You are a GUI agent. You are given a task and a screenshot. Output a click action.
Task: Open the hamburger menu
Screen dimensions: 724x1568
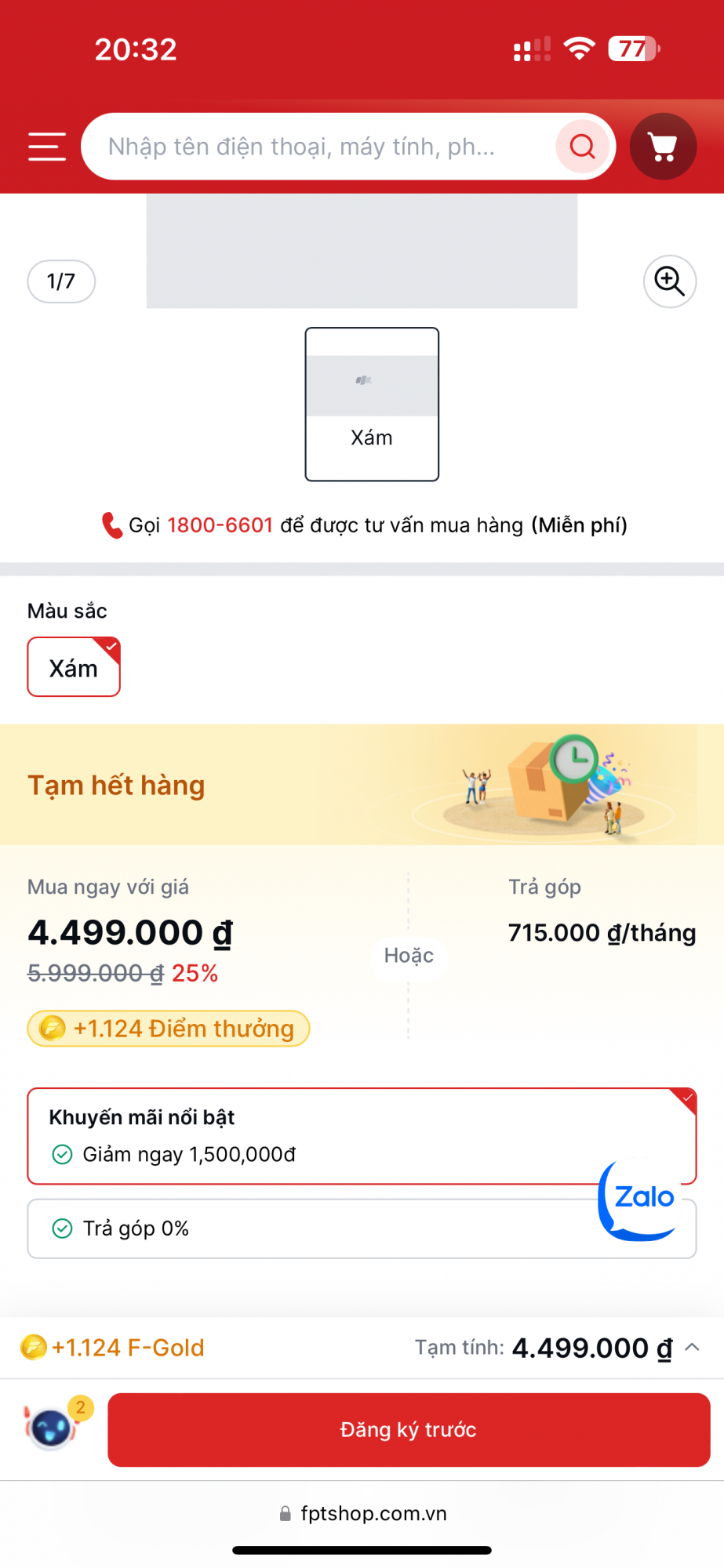[47, 147]
